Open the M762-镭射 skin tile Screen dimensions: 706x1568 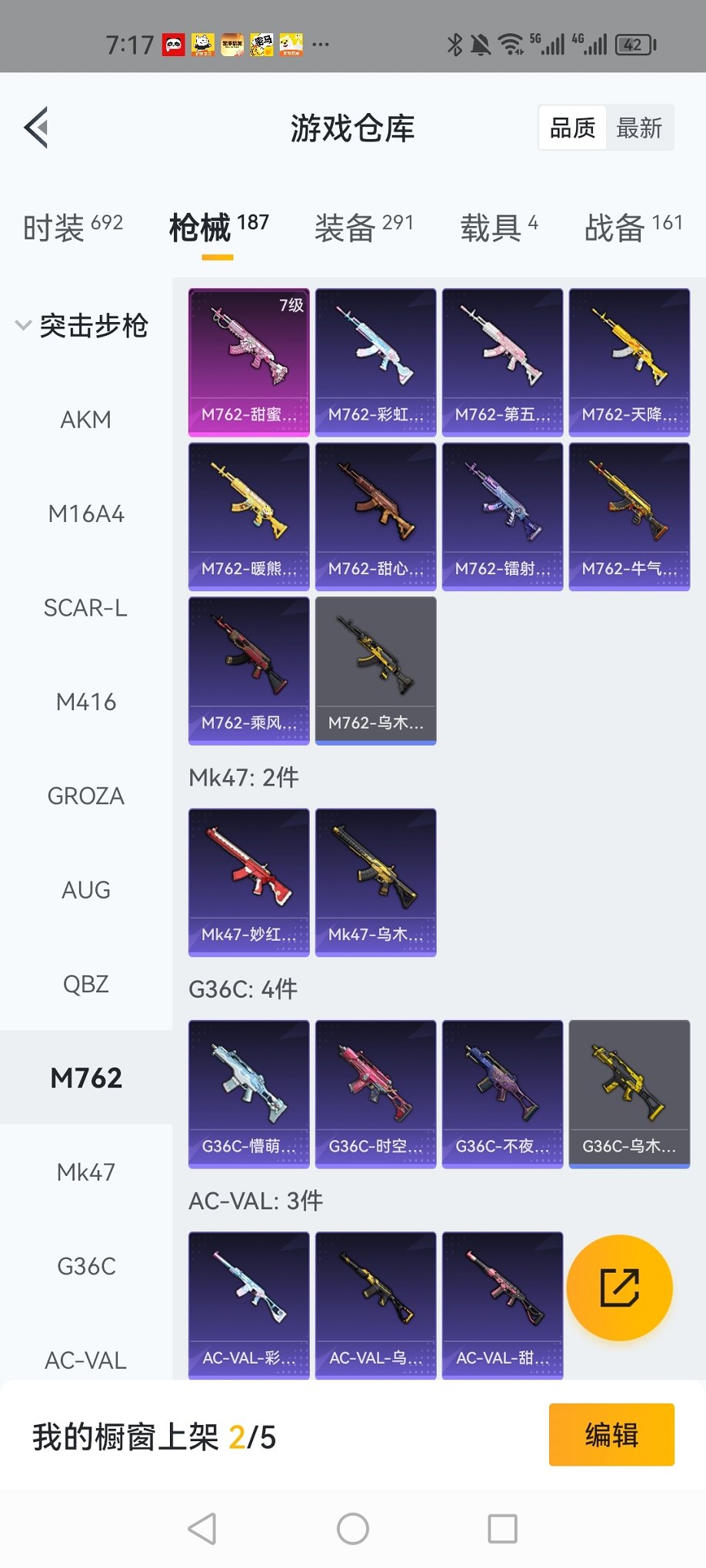coord(502,516)
